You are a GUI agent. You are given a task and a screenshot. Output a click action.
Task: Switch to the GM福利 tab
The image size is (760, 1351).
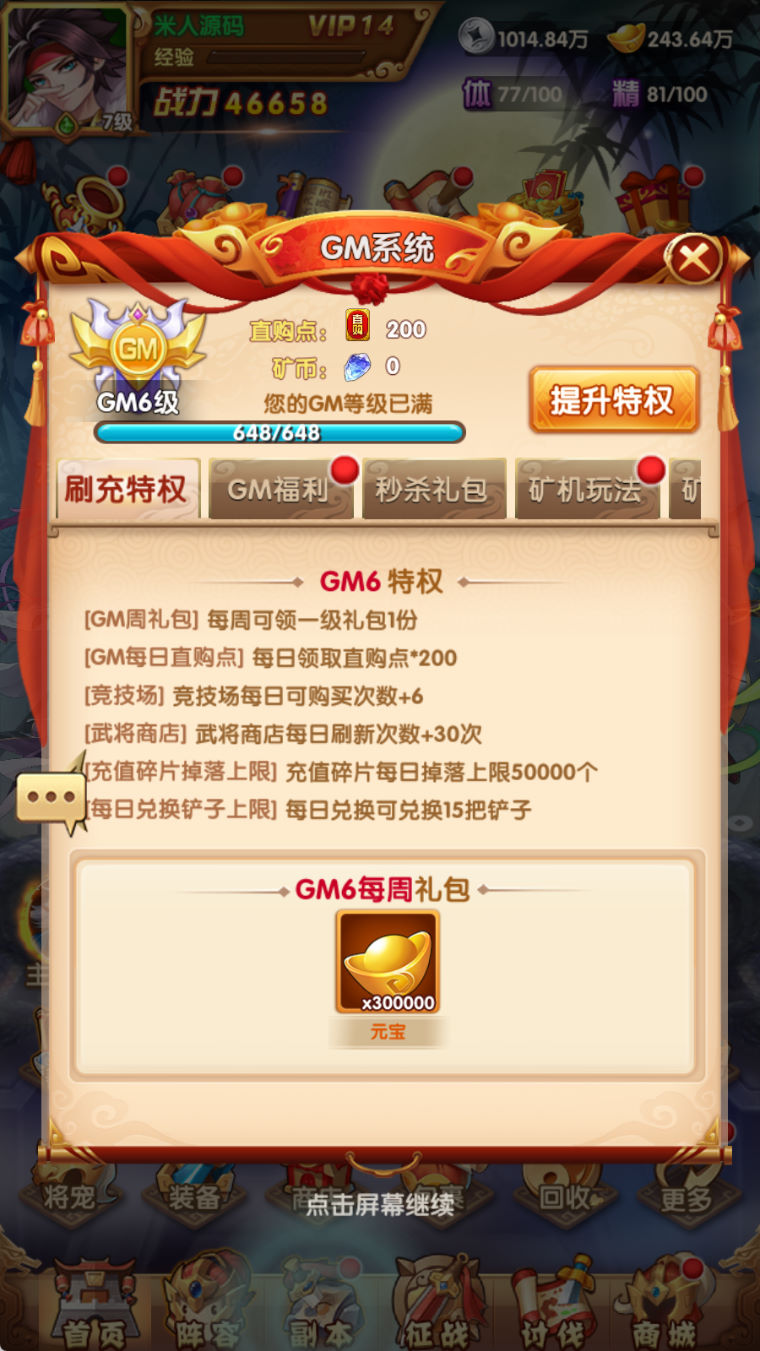pyautogui.click(x=279, y=490)
